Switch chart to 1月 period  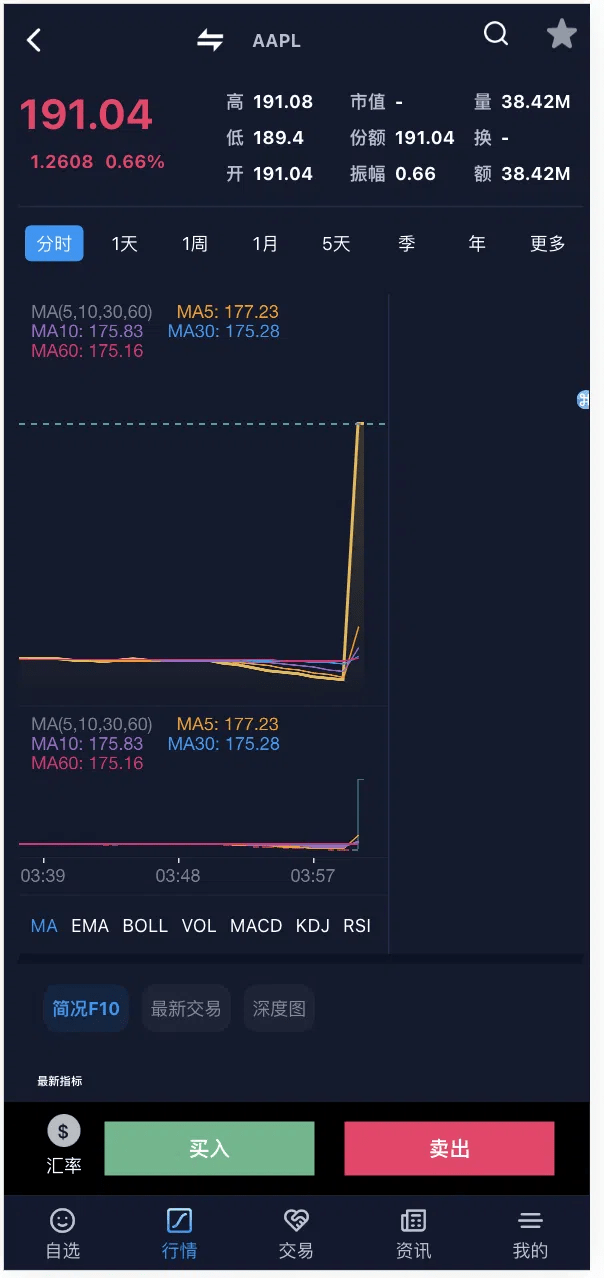[265, 243]
